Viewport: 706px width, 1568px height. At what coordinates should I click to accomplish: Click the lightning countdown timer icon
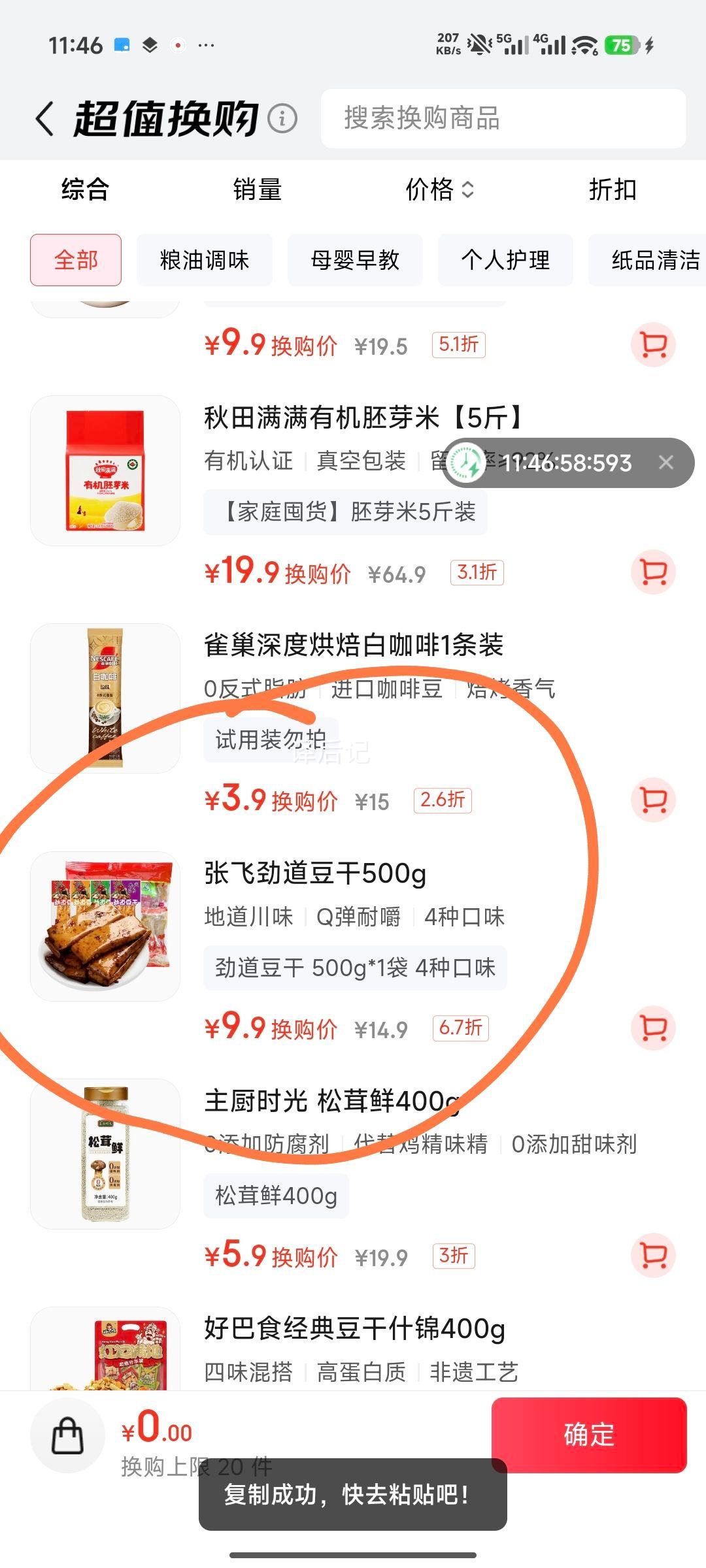[465, 463]
